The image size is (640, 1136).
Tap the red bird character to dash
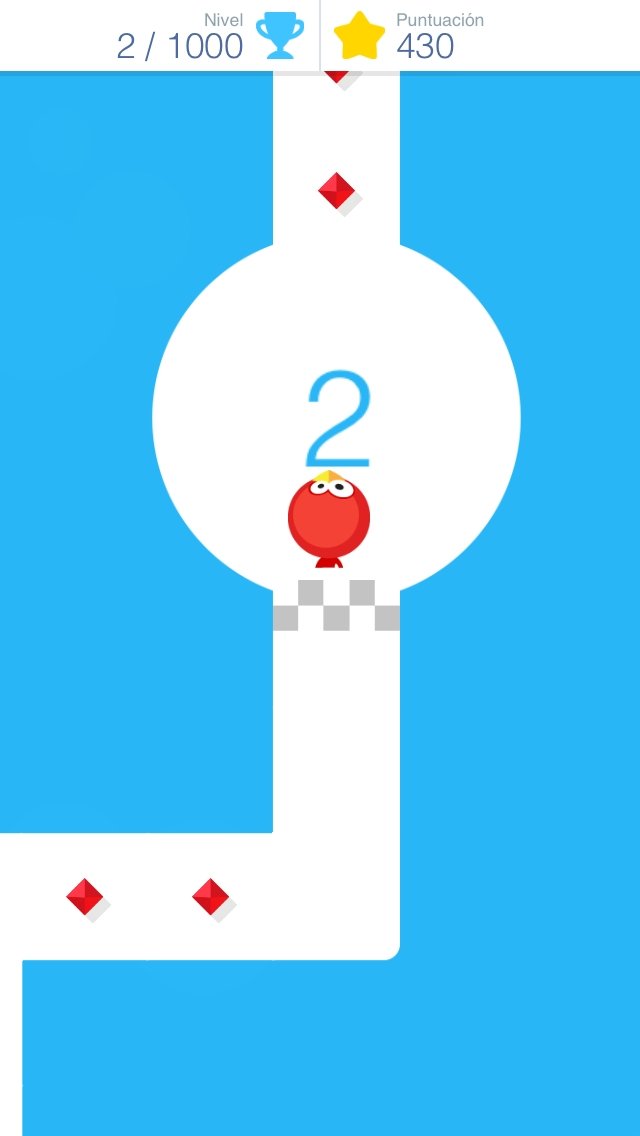329,519
